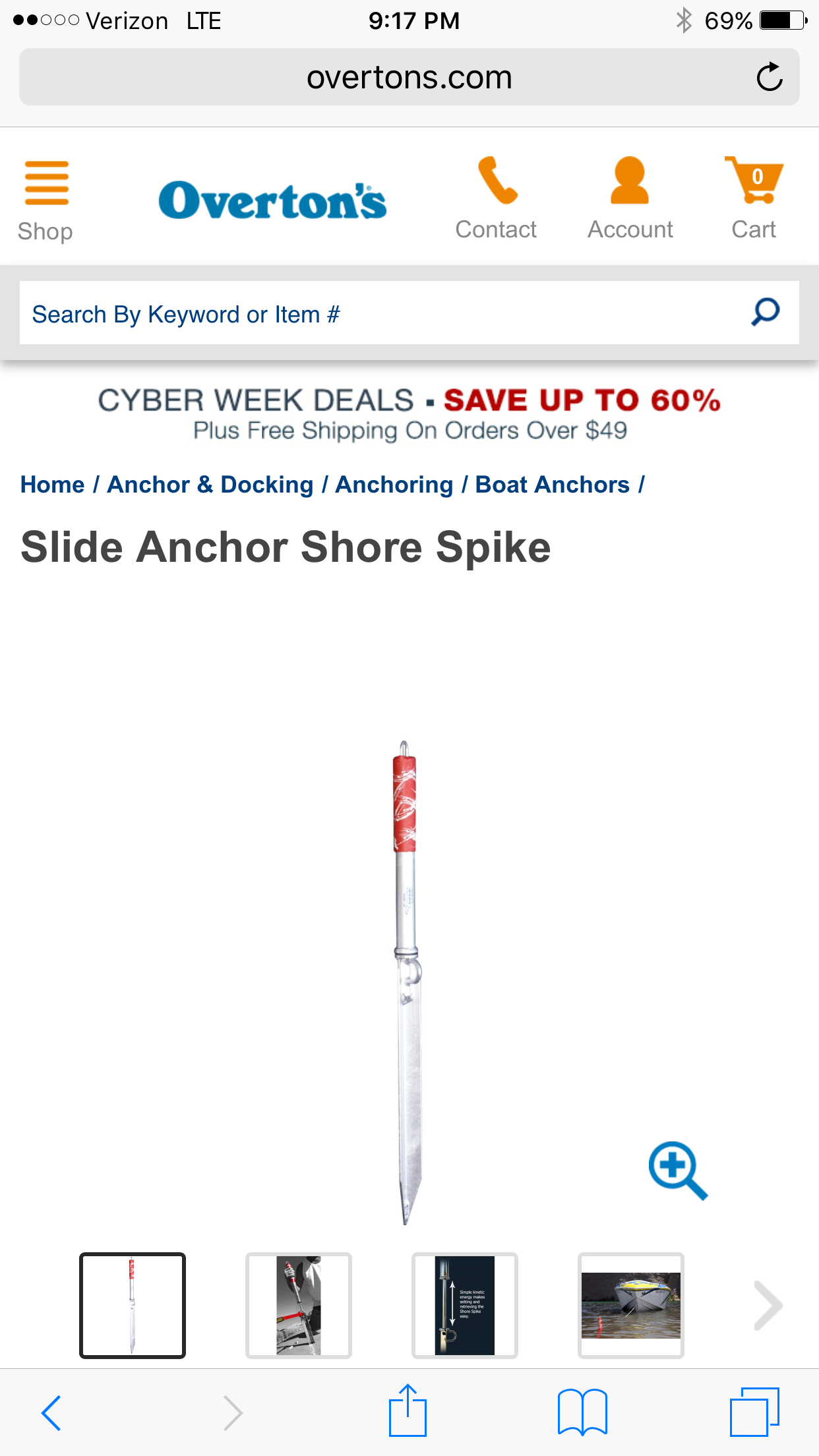
Task: Tap the search magnifier icon
Action: pyautogui.click(x=765, y=313)
